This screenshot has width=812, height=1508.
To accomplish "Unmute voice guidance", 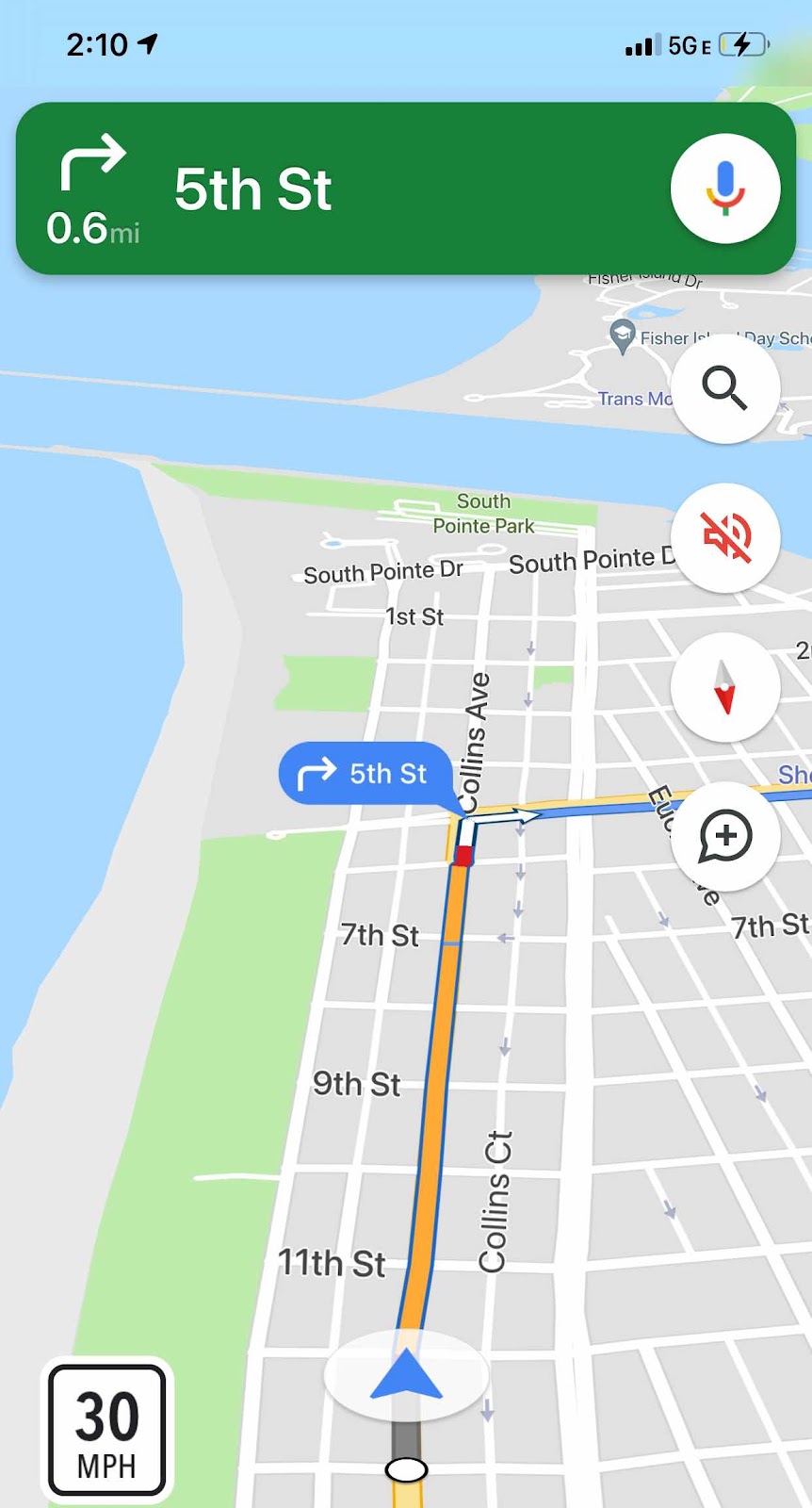I will [x=724, y=537].
